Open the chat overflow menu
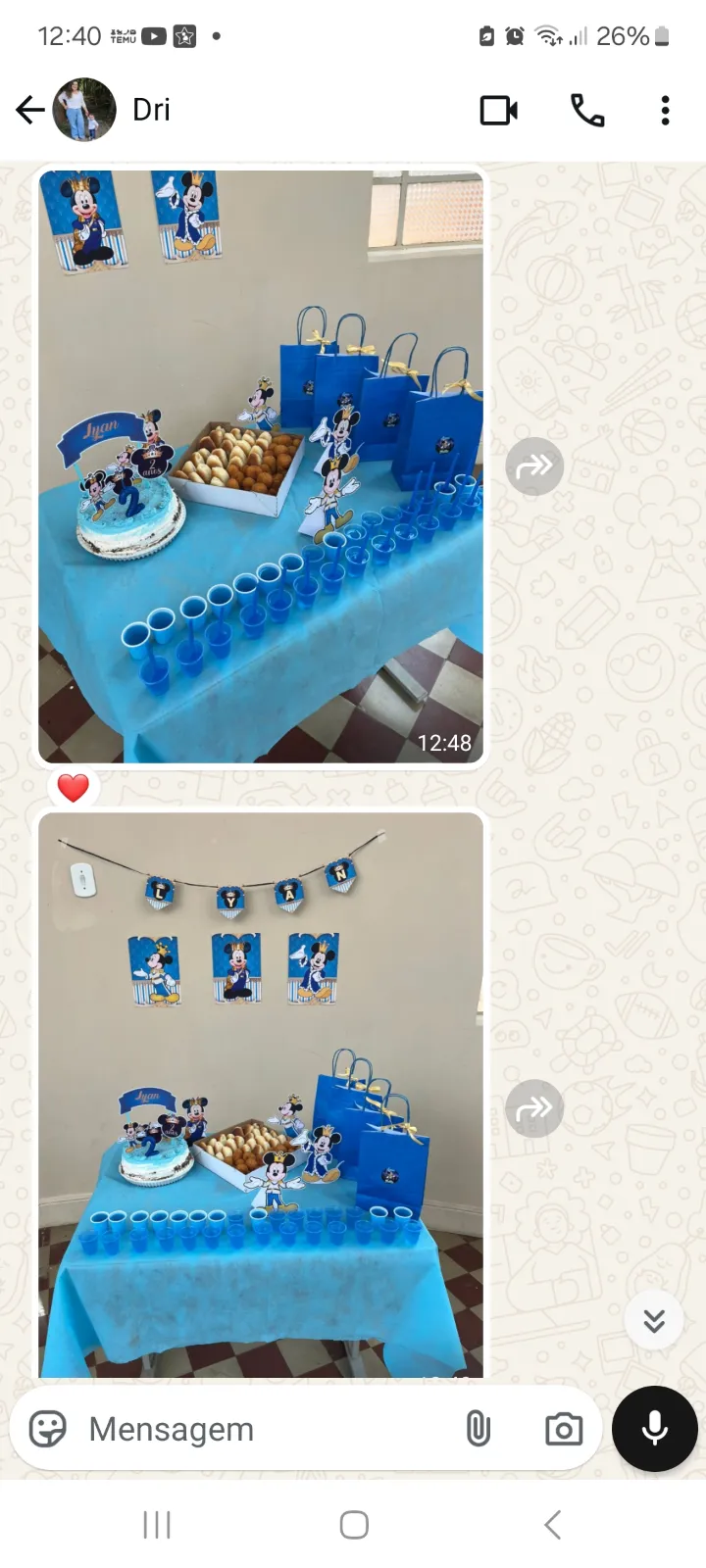 pos(665,110)
